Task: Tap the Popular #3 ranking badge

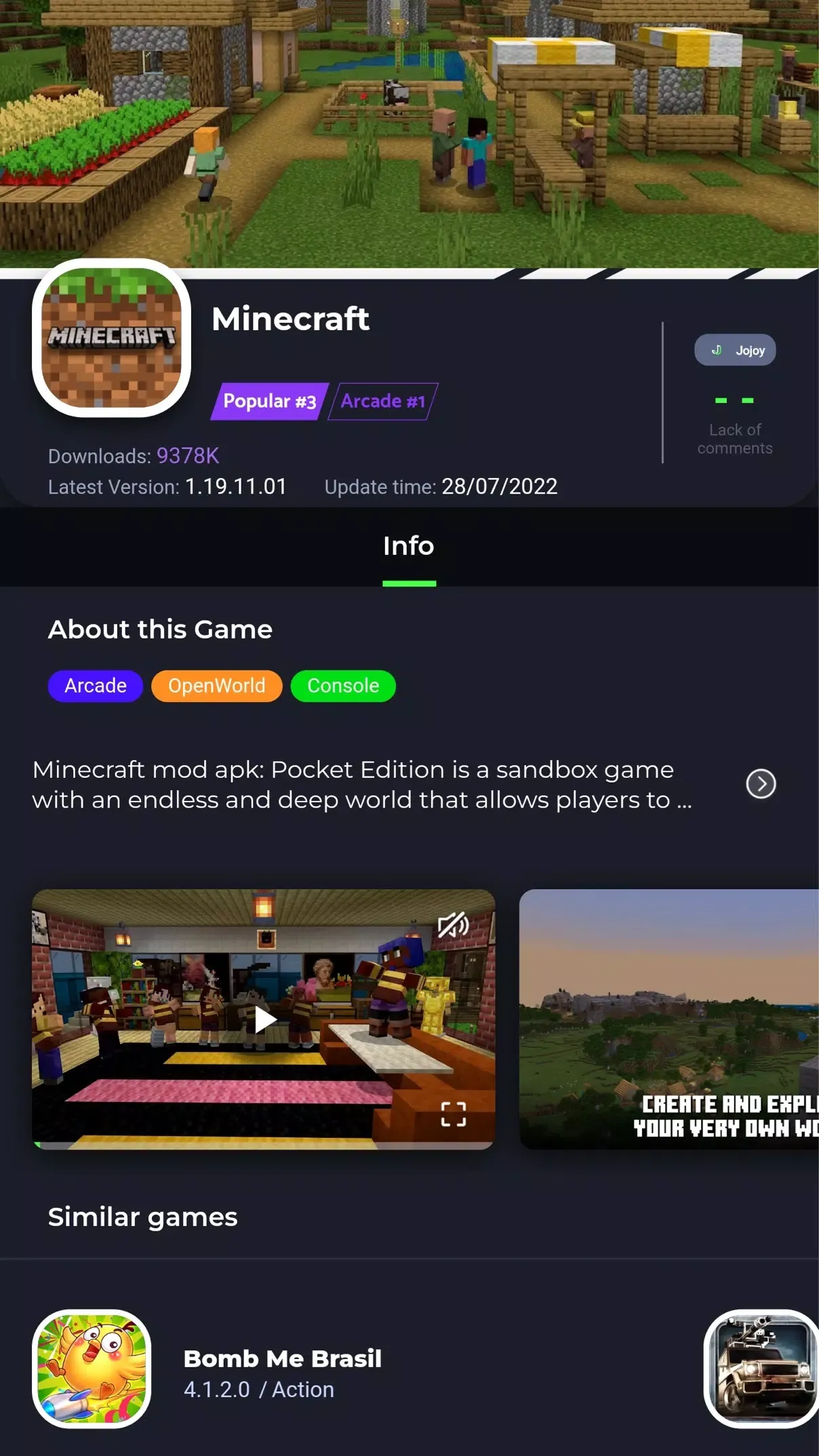Action: (269, 401)
